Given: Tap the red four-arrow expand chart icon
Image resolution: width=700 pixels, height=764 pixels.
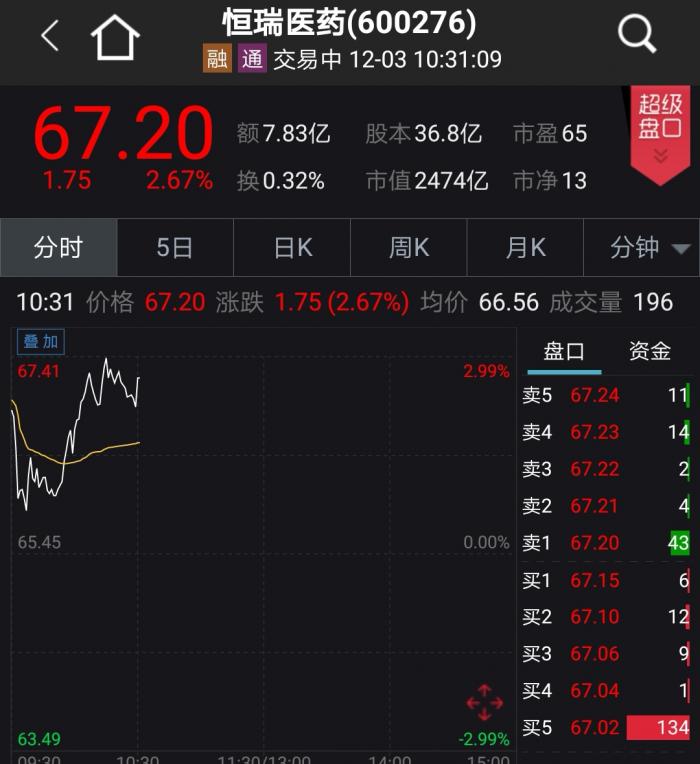Looking at the screenshot, I should pyautogui.click(x=485, y=703).
